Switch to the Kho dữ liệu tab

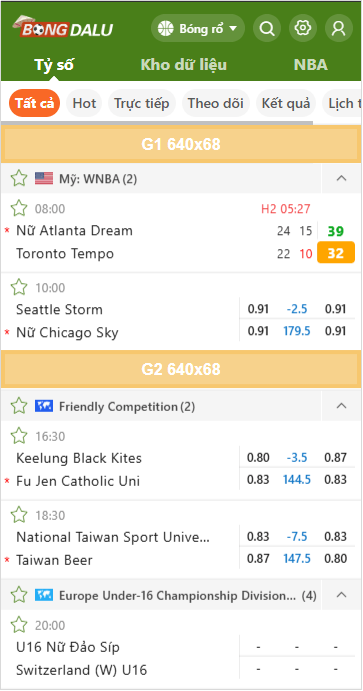(x=183, y=65)
